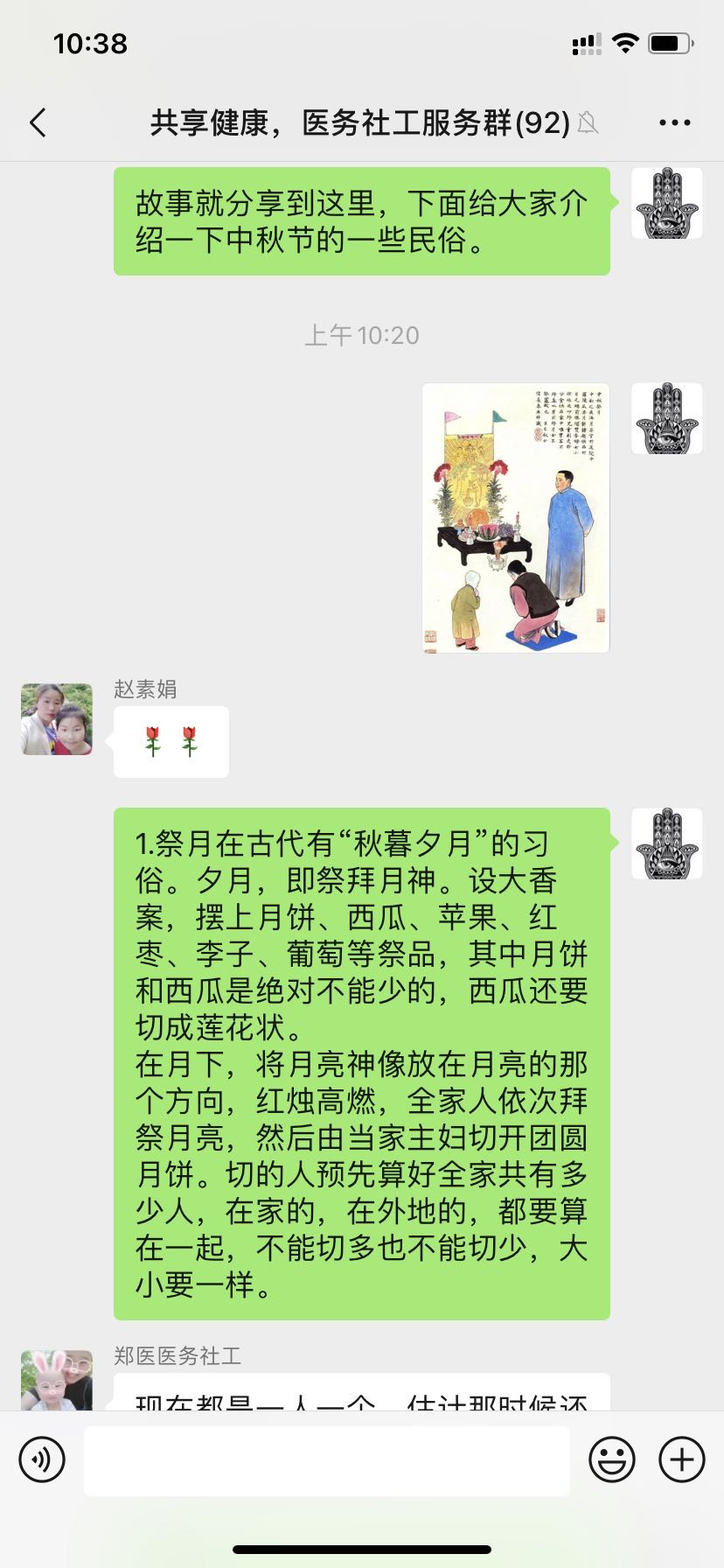
Task: Open the shared Mid-Autumn painting image
Action: pyautogui.click(x=515, y=518)
